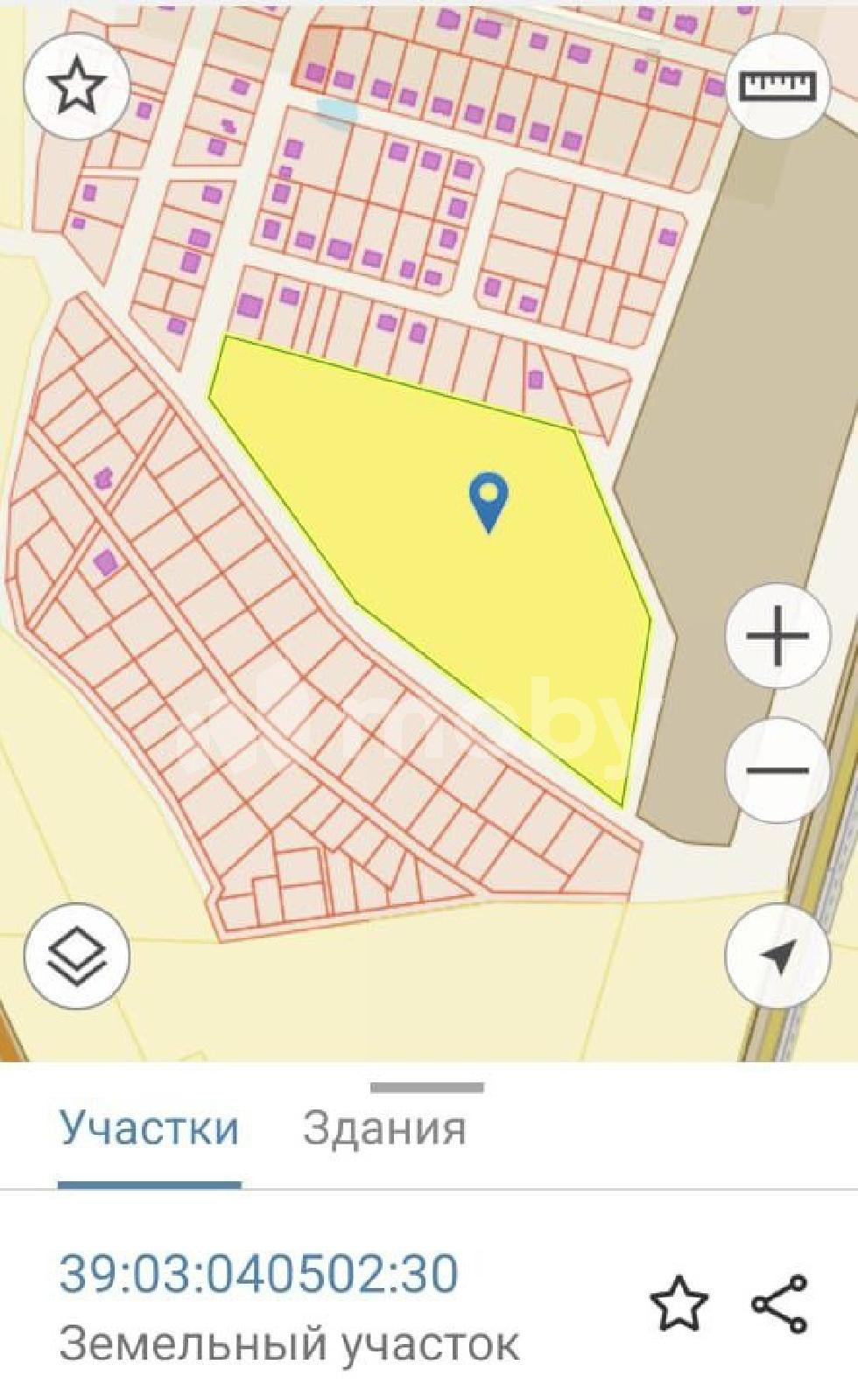The width and height of the screenshot is (858, 1400).
Task: Zoom in on the map
Action: point(777,636)
